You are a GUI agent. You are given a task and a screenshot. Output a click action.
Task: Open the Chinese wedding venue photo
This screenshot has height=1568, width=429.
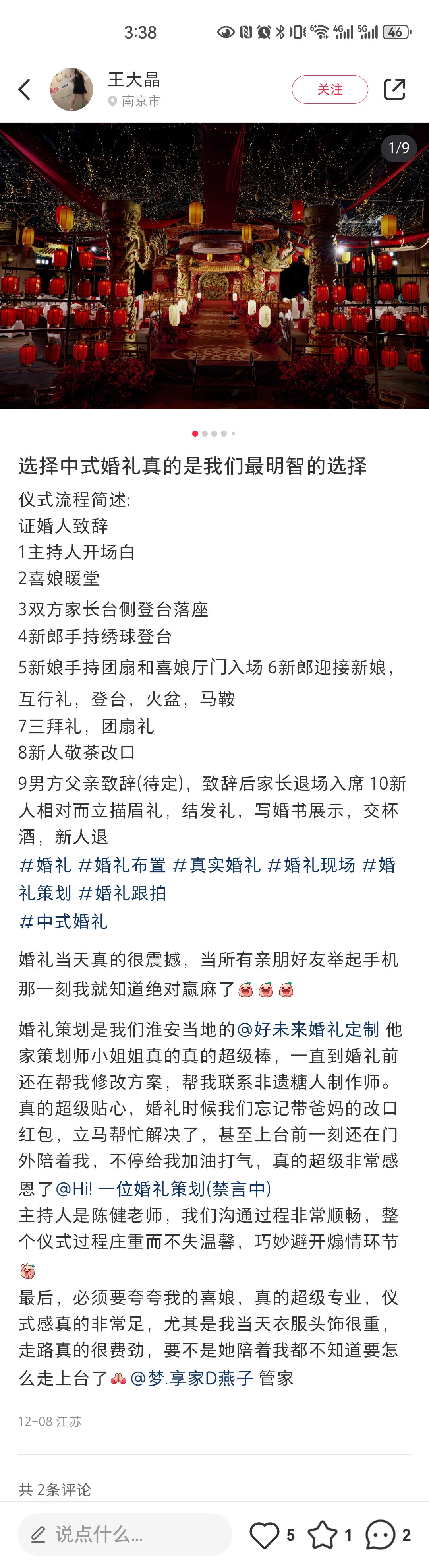214,266
